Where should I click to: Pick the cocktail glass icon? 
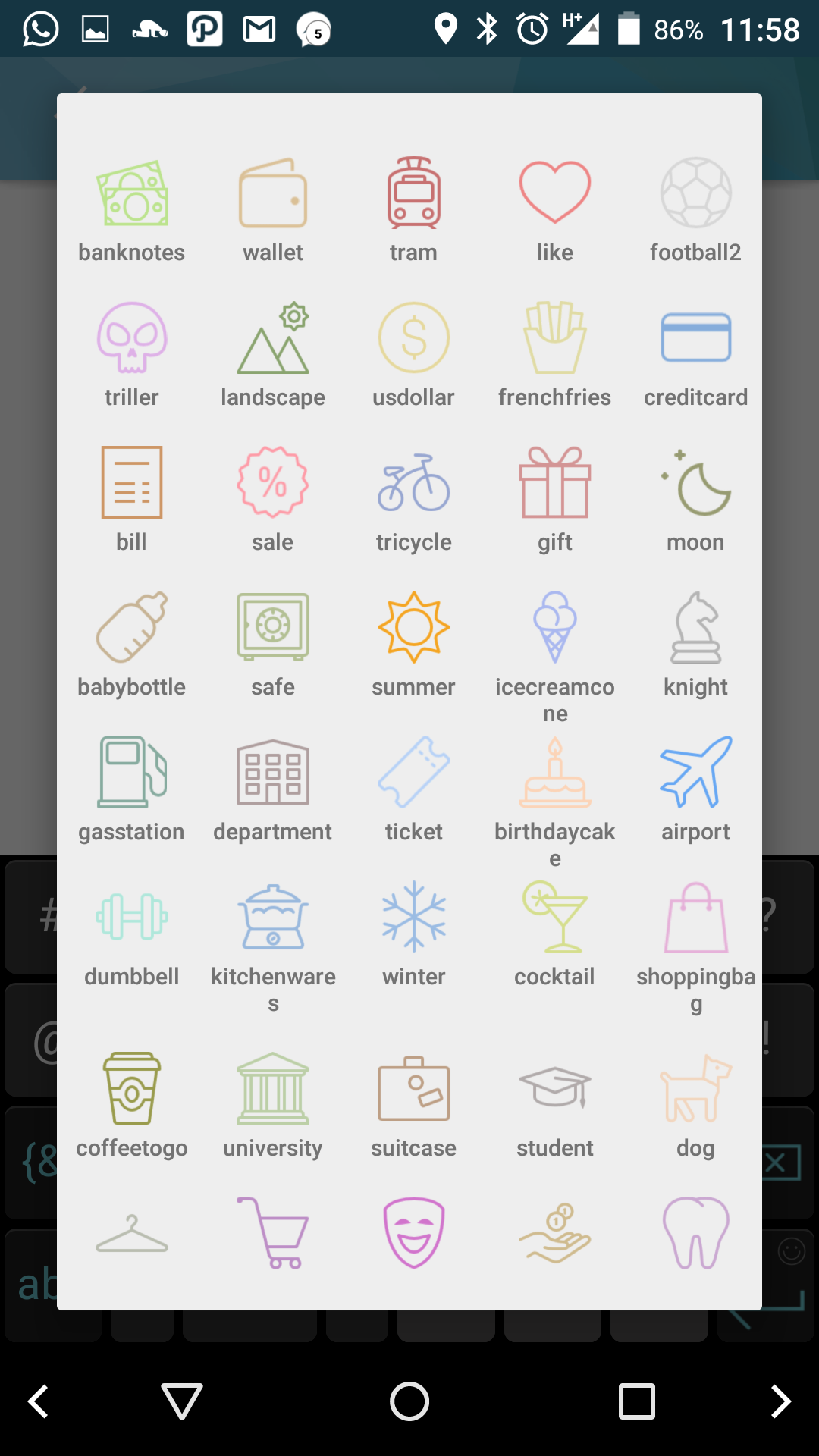tap(555, 918)
